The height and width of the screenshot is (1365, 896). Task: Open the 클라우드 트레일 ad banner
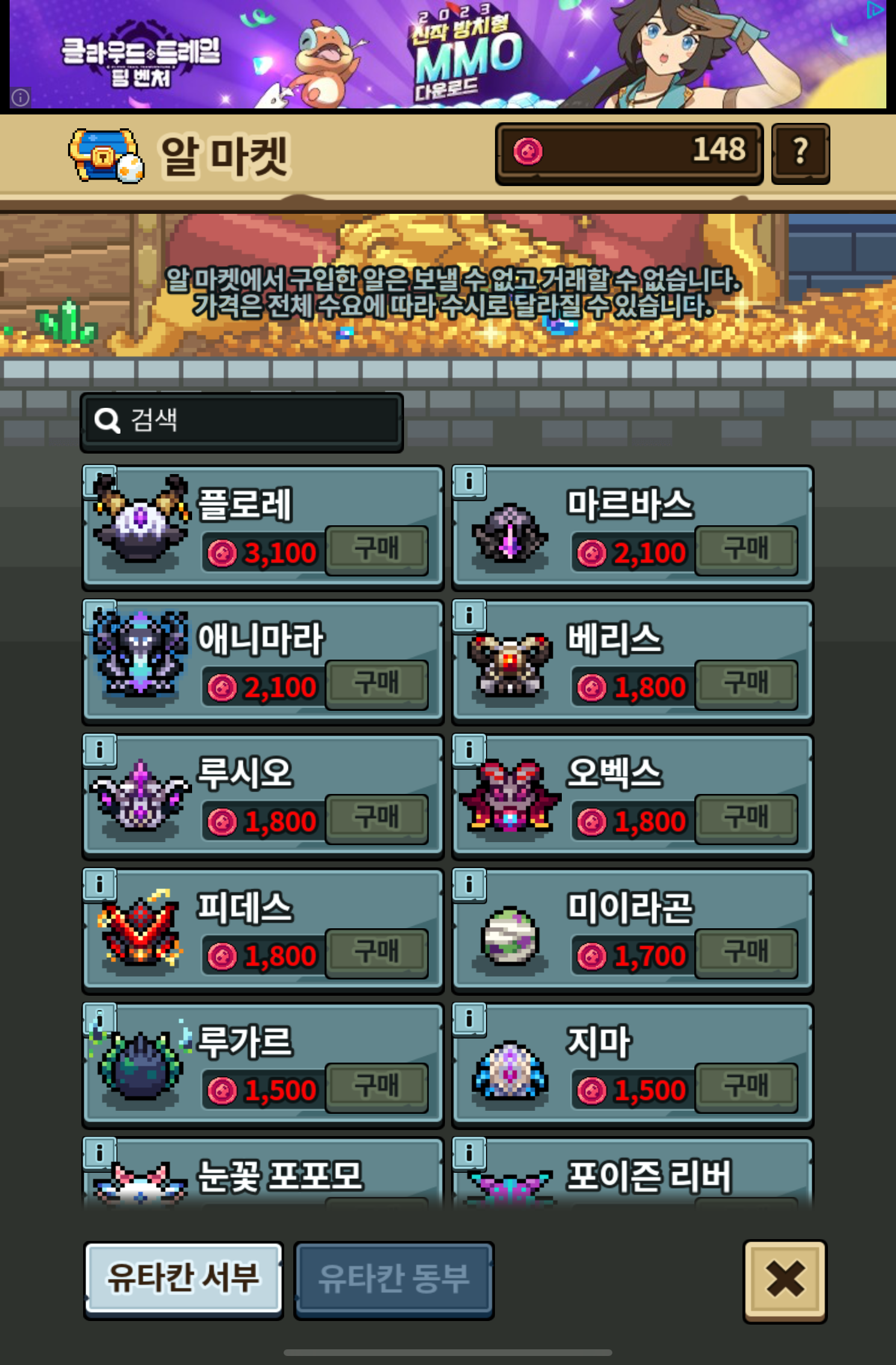click(x=448, y=54)
